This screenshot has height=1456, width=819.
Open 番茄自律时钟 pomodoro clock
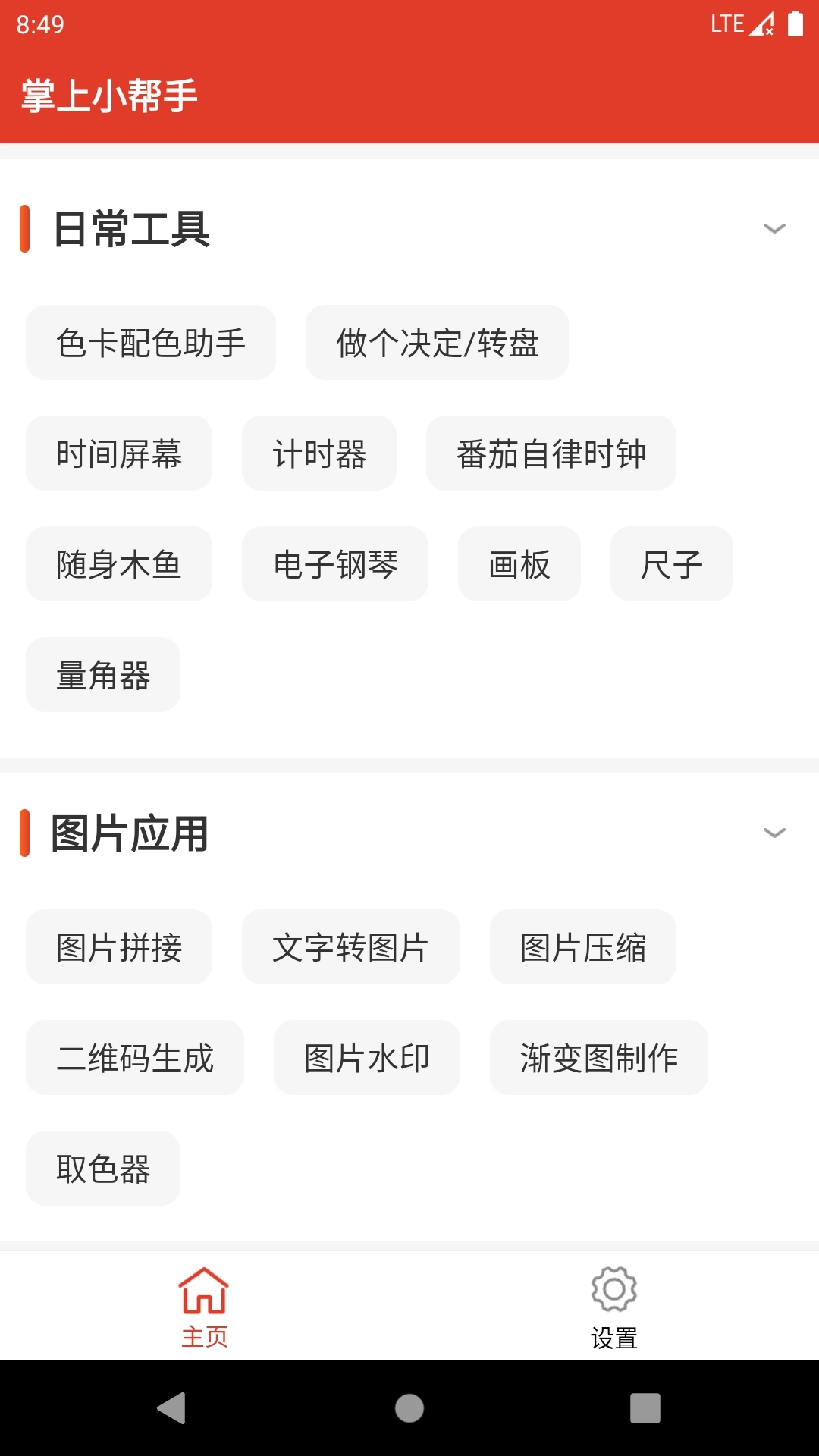[552, 453]
